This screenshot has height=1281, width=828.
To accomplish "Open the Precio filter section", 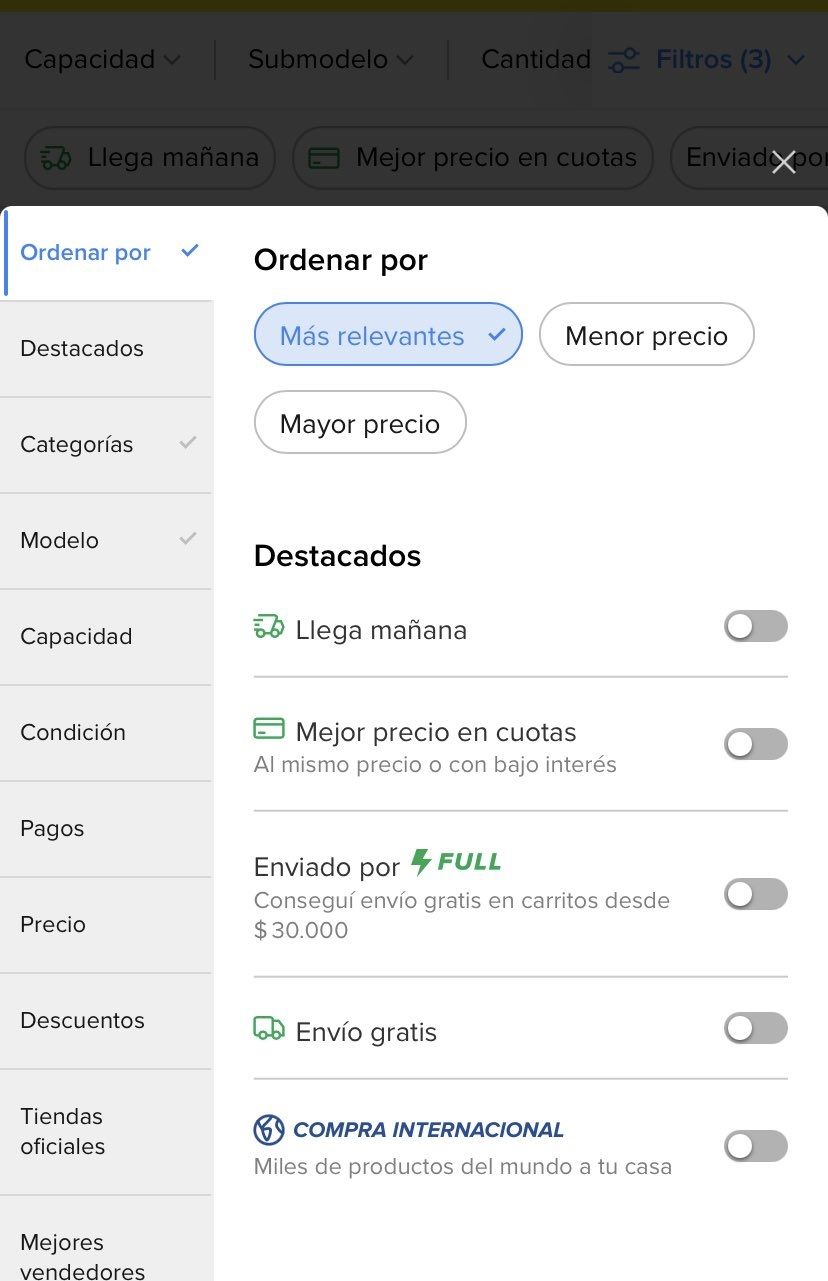I will [x=106, y=925].
